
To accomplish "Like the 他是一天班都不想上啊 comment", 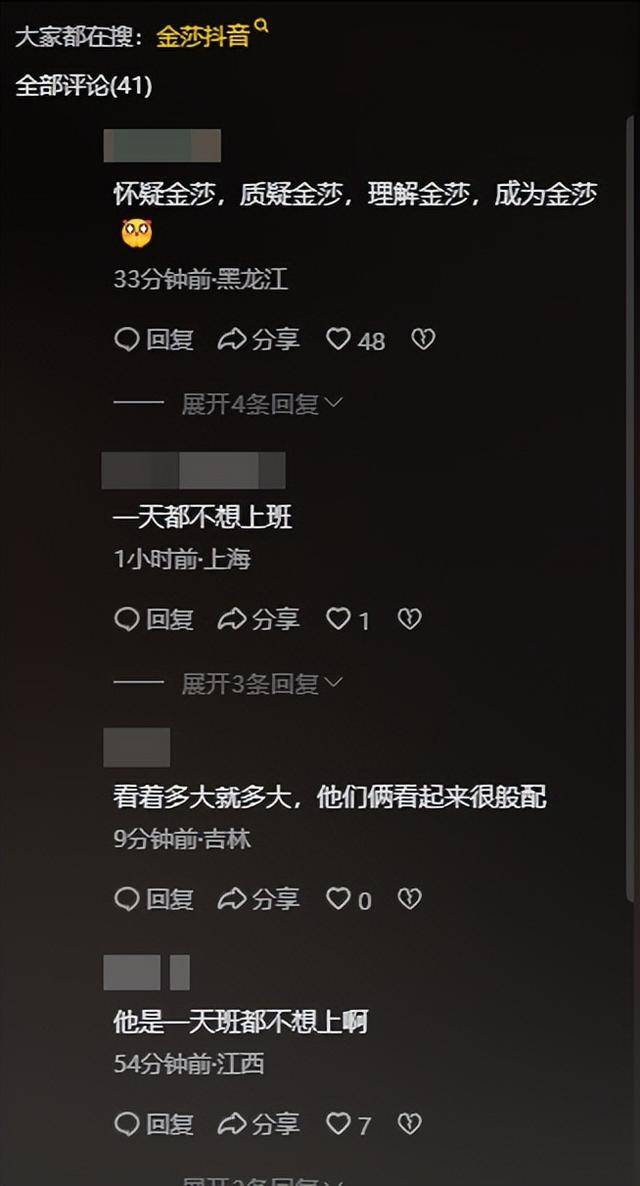I will [x=340, y=1124].
